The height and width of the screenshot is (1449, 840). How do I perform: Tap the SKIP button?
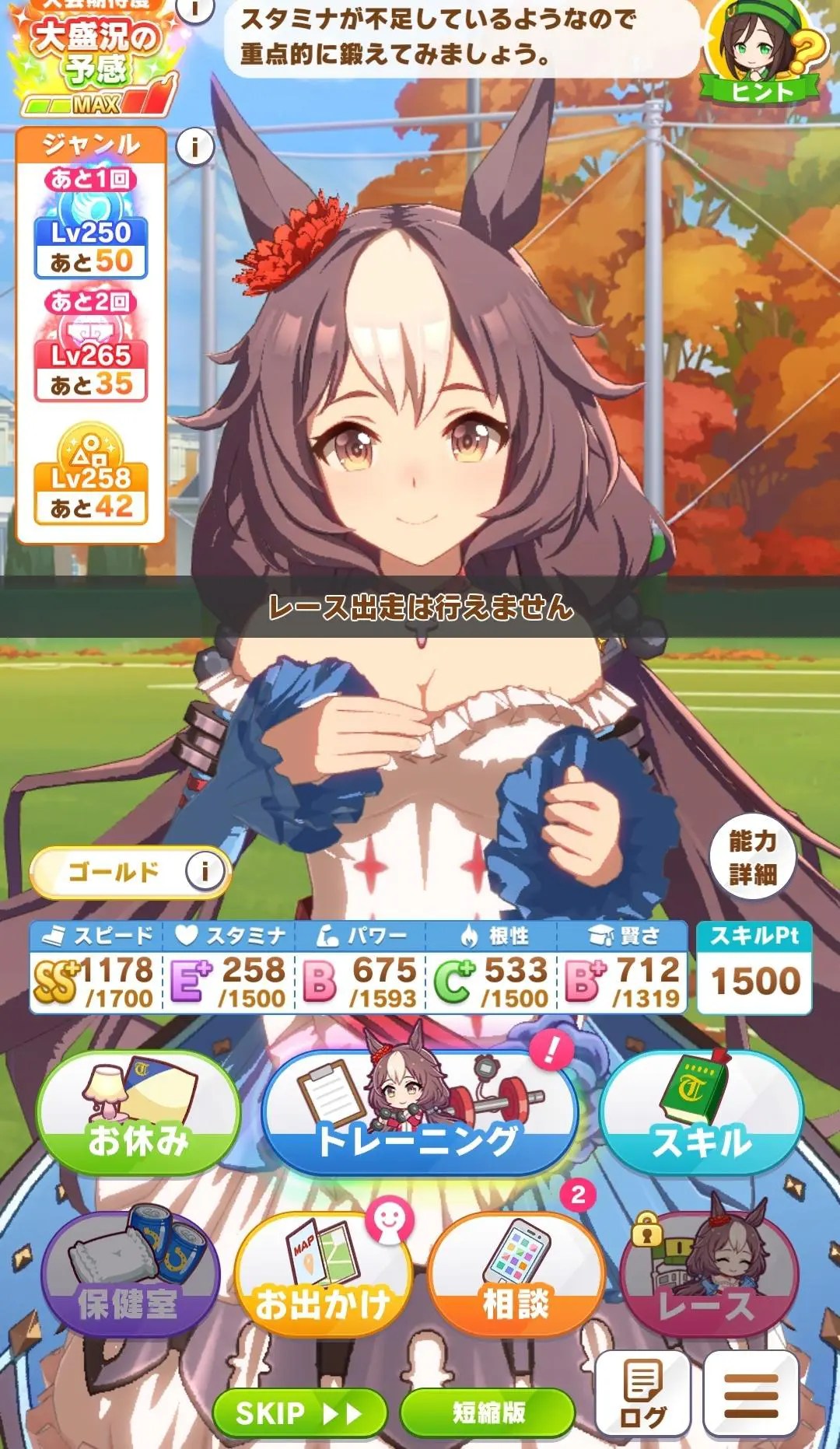[299, 1412]
